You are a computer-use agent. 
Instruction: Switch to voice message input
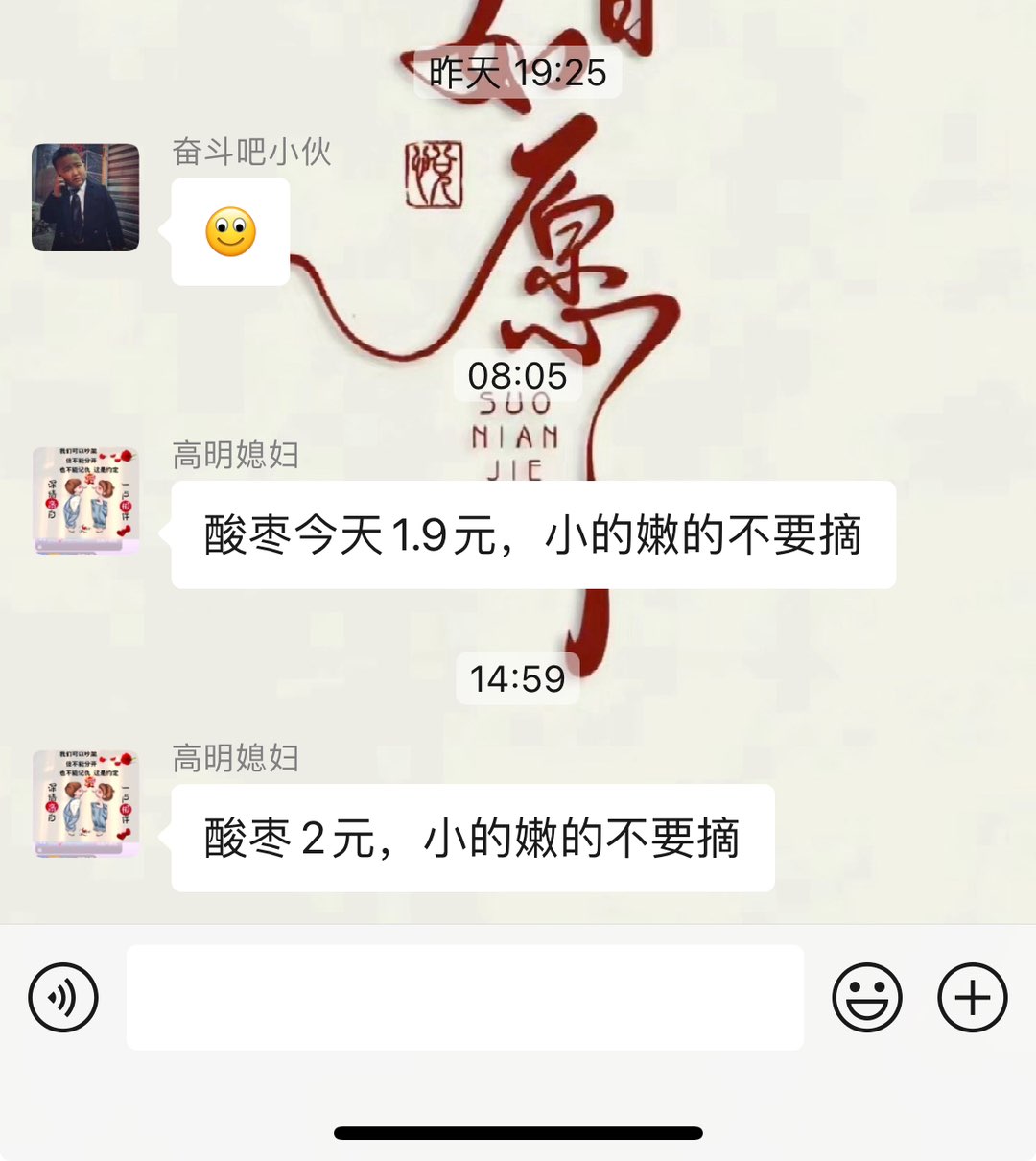[63, 998]
